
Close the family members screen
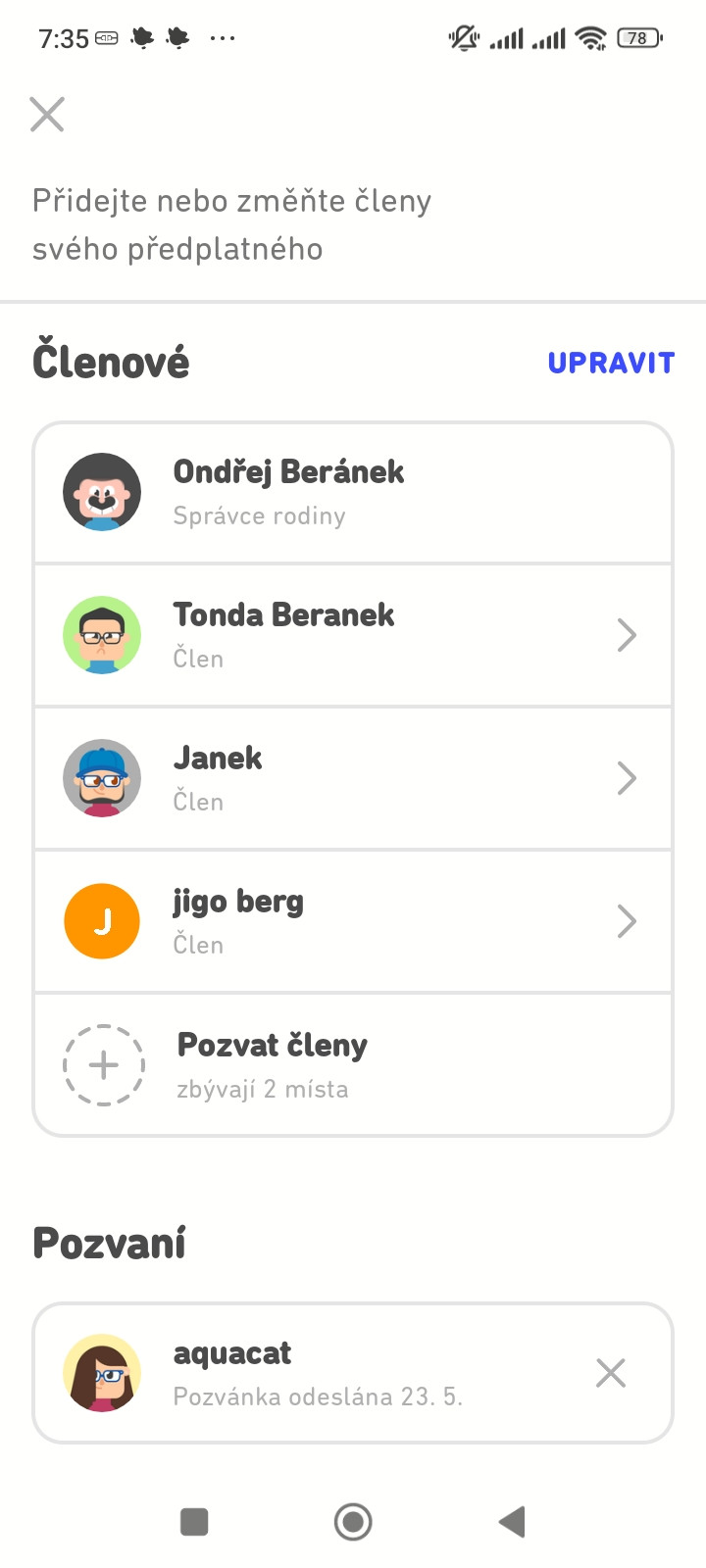tap(47, 115)
